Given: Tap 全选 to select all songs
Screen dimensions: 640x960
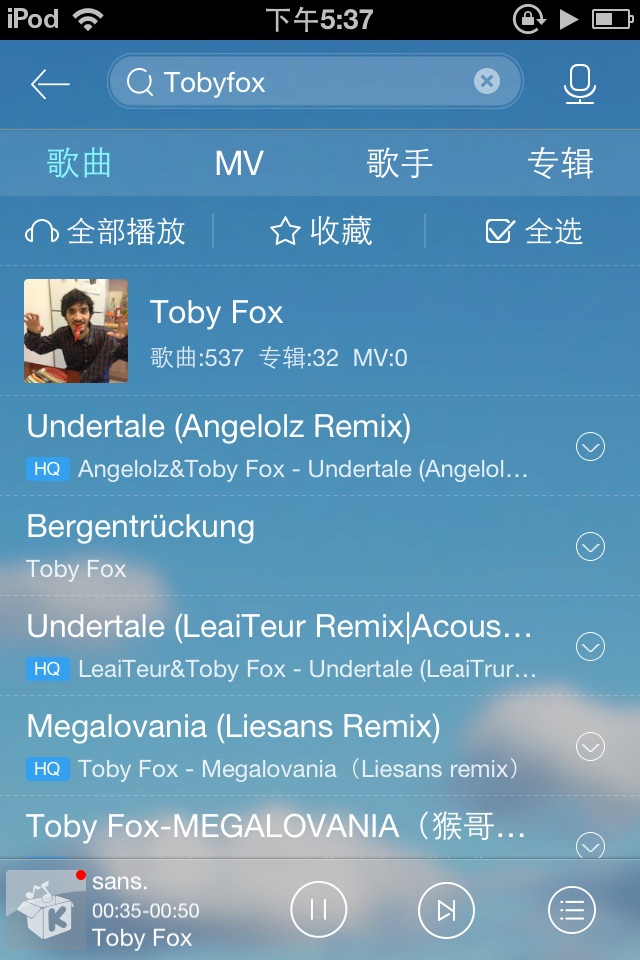Looking at the screenshot, I should (x=533, y=232).
